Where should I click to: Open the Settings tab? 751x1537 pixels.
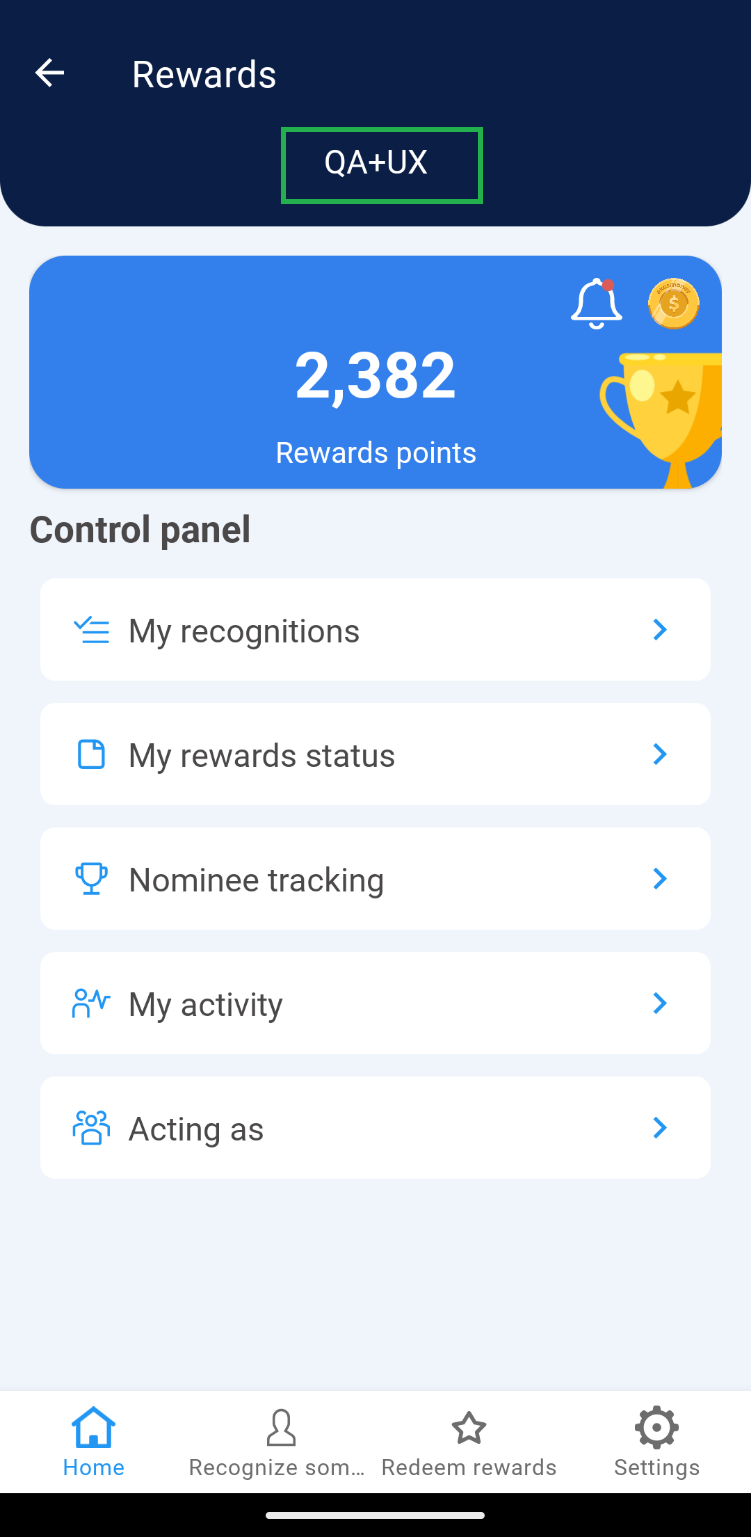(x=657, y=1441)
